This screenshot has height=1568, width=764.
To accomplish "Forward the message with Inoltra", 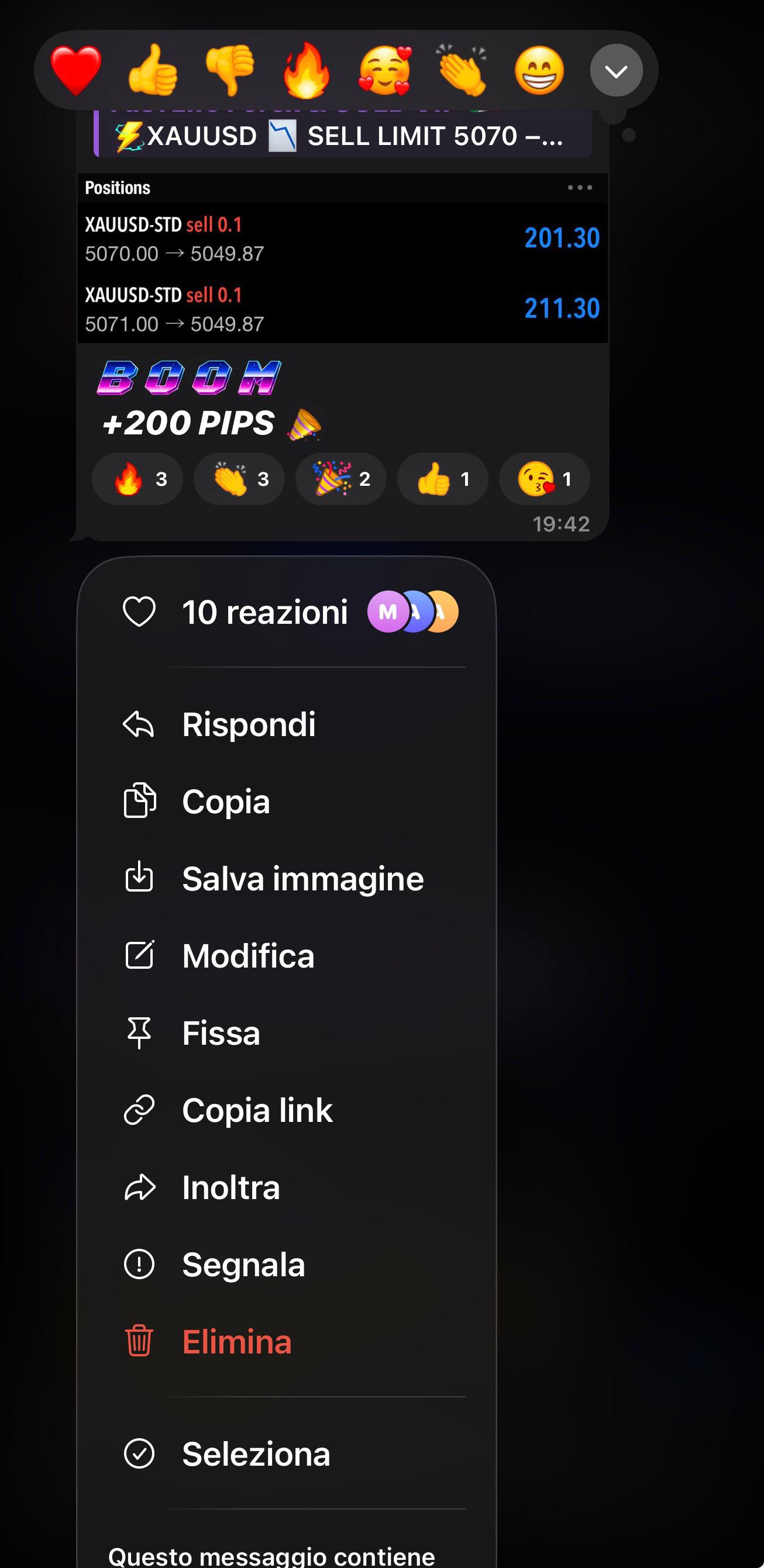I will pyautogui.click(x=231, y=1187).
